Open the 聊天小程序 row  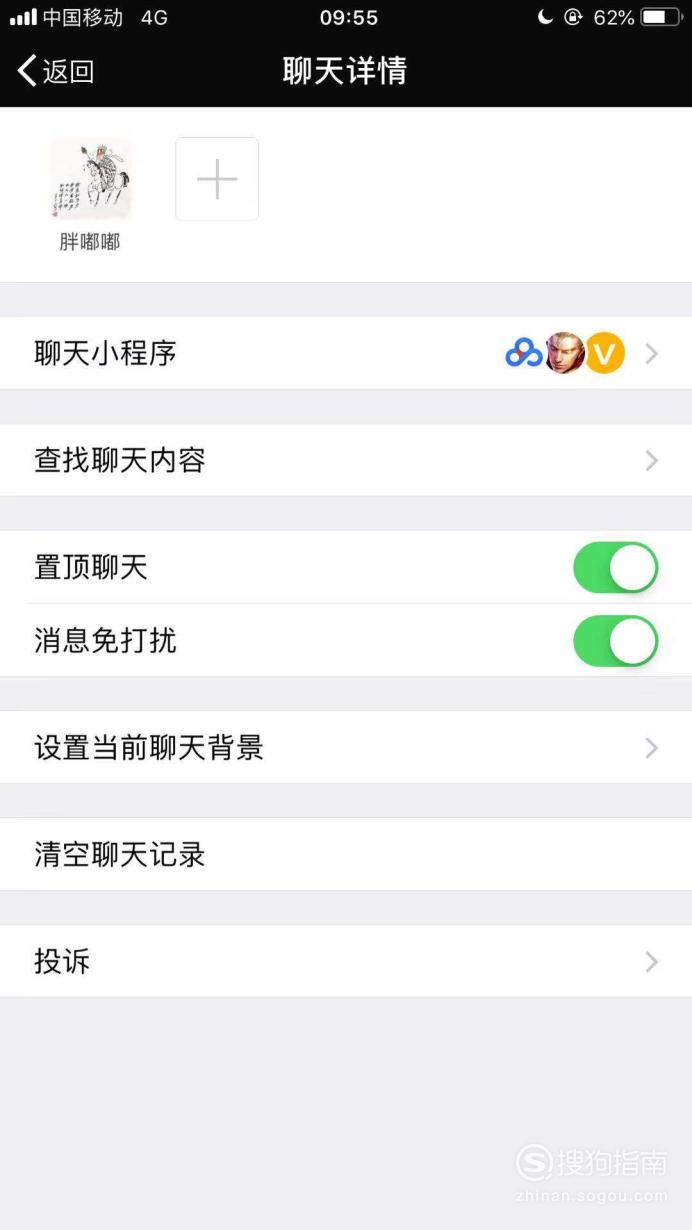[346, 353]
